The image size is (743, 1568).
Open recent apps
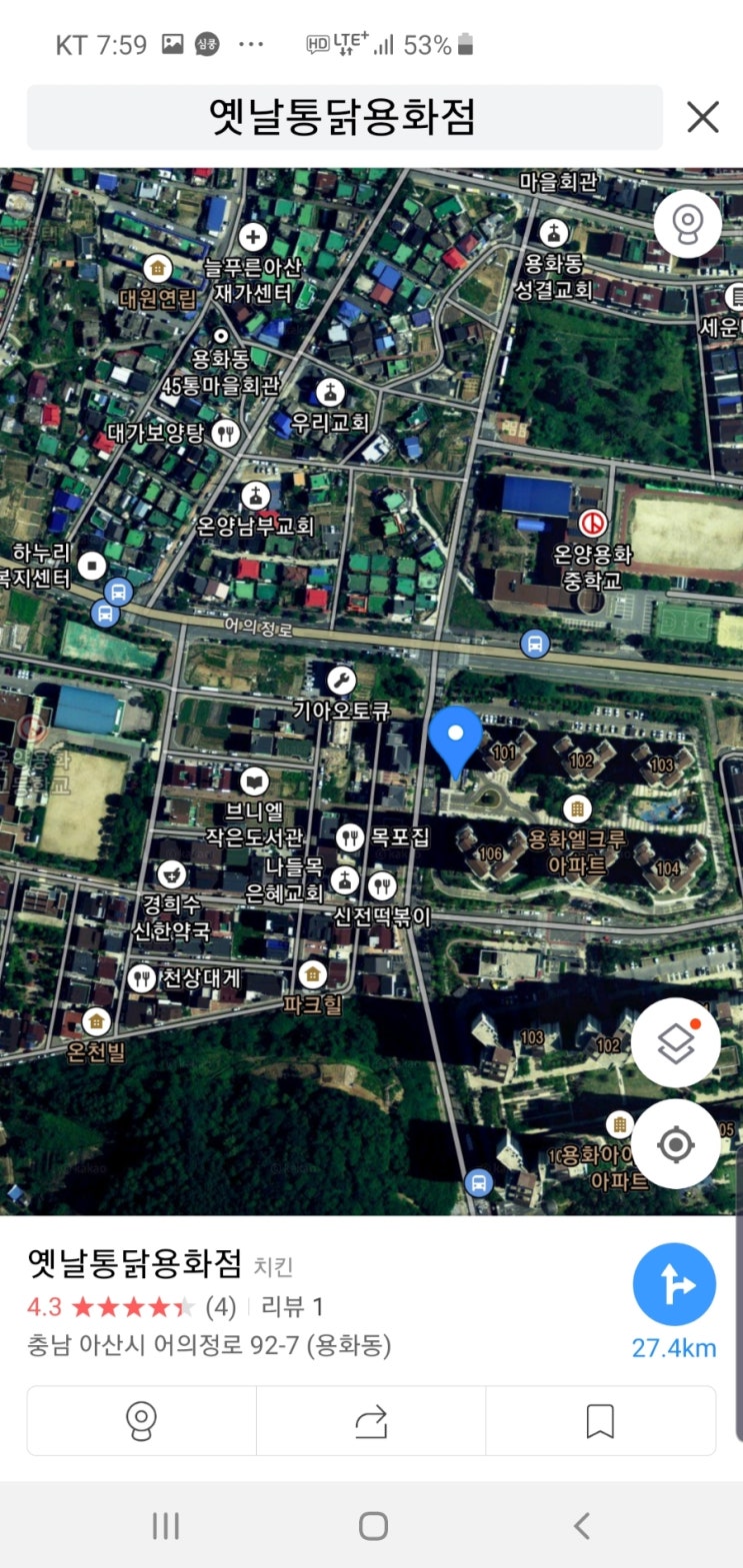point(165,1526)
